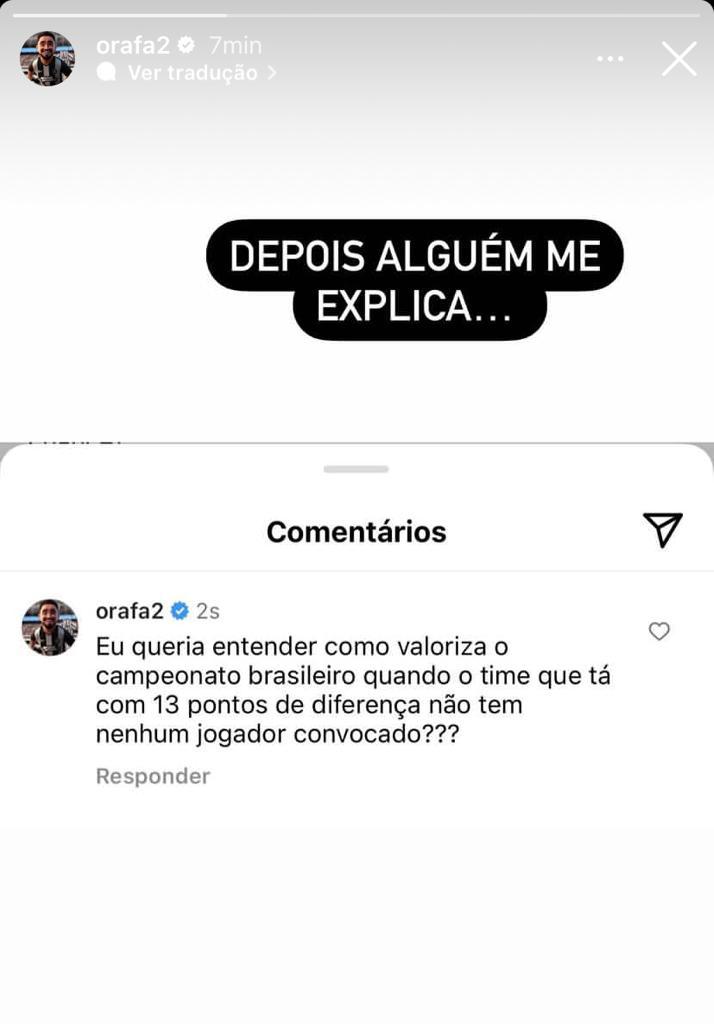714x1024 pixels.
Task: Open orafa2's profile picture in the comment
Action: pos(50,627)
